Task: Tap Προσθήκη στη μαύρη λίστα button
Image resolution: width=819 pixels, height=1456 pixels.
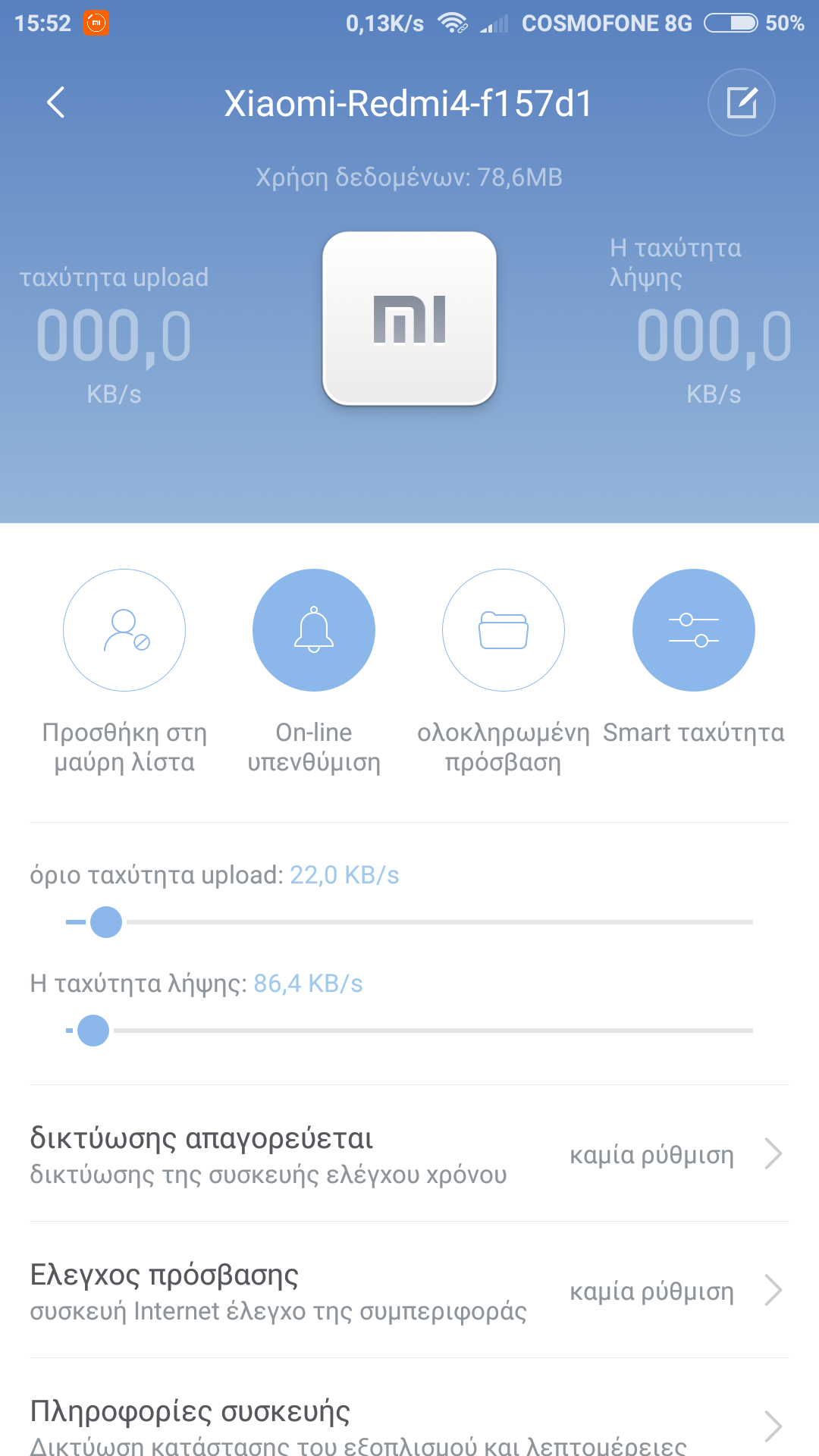Action: [124, 630]
